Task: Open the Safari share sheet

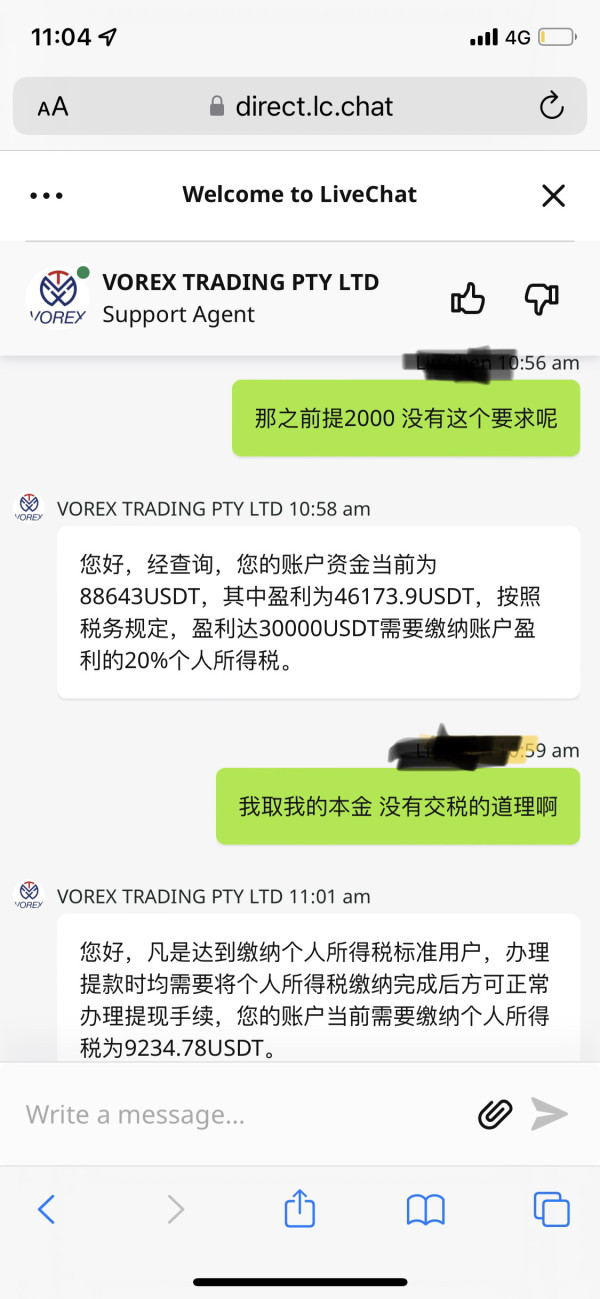Action: click(300, 1208)
